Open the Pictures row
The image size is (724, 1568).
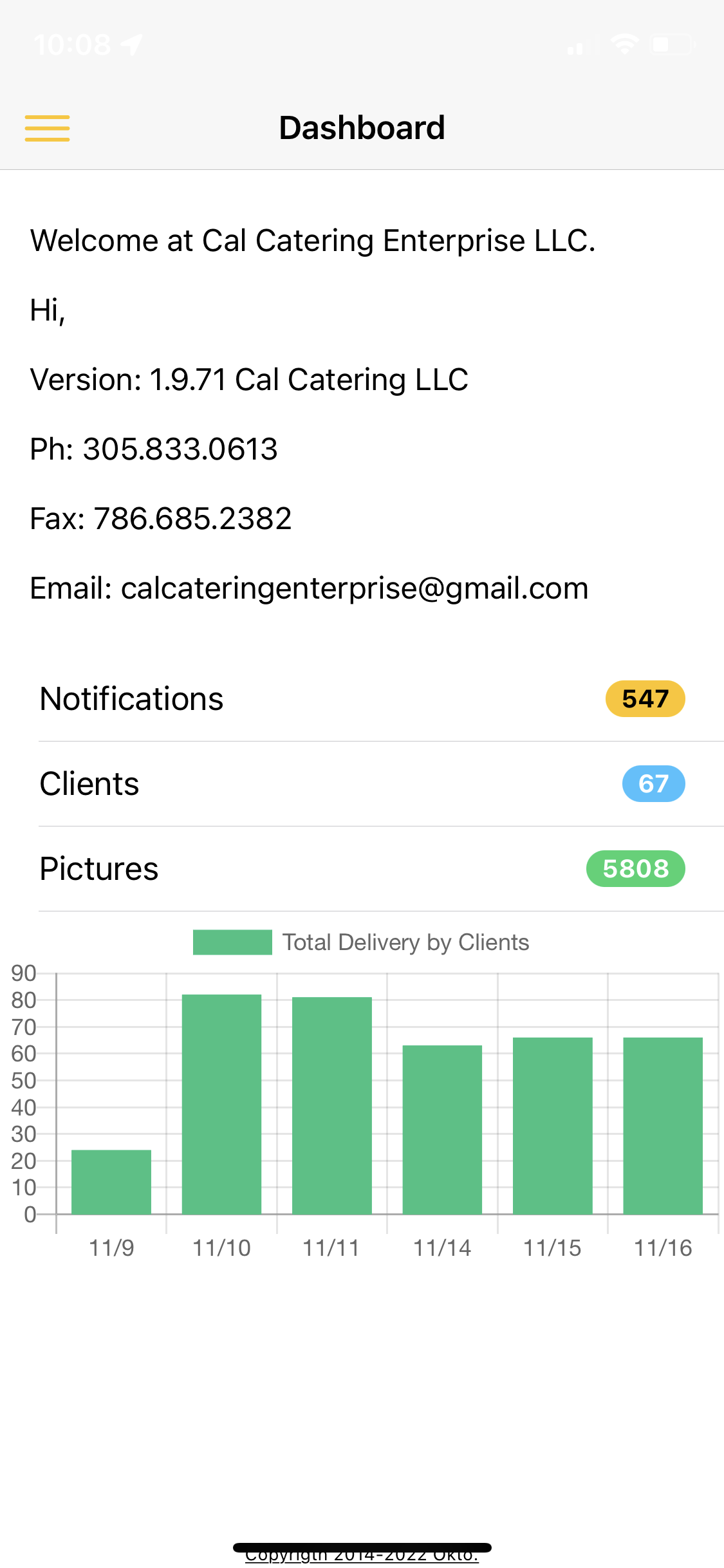click(362, 869)
